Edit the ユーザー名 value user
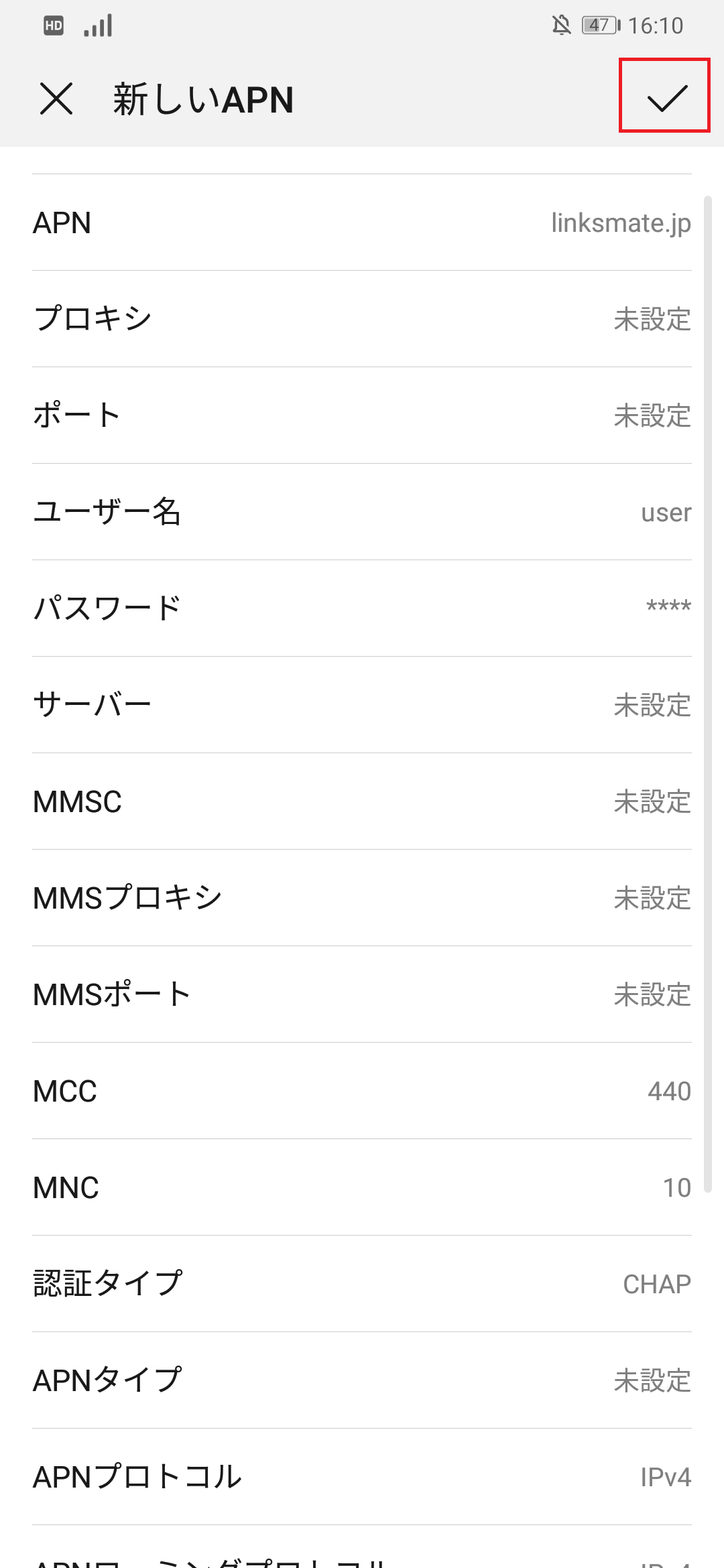The width and height of the screenshot is (724, 1568). coord(362,513)
